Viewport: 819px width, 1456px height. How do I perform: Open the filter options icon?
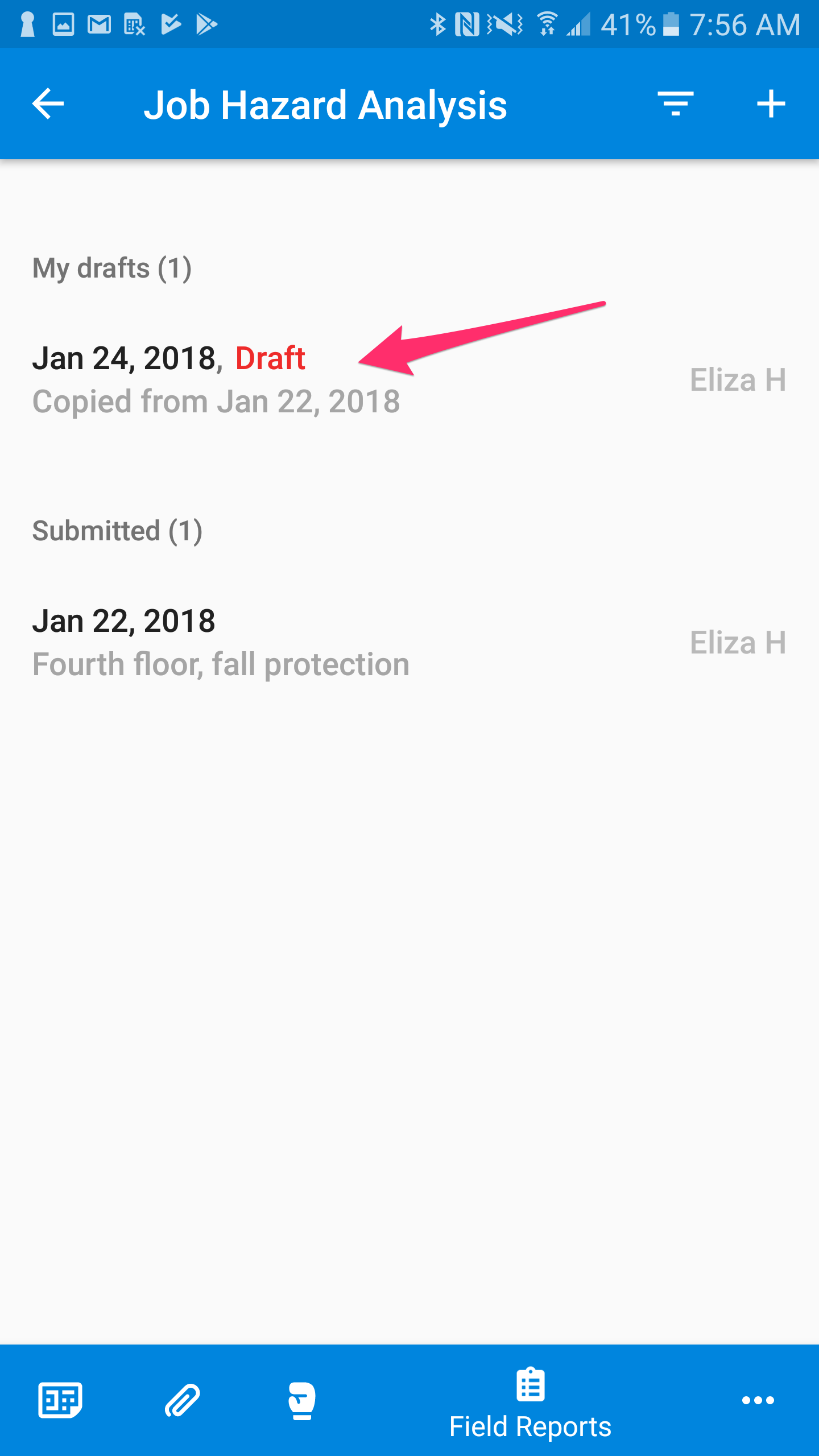pos(676,104)
